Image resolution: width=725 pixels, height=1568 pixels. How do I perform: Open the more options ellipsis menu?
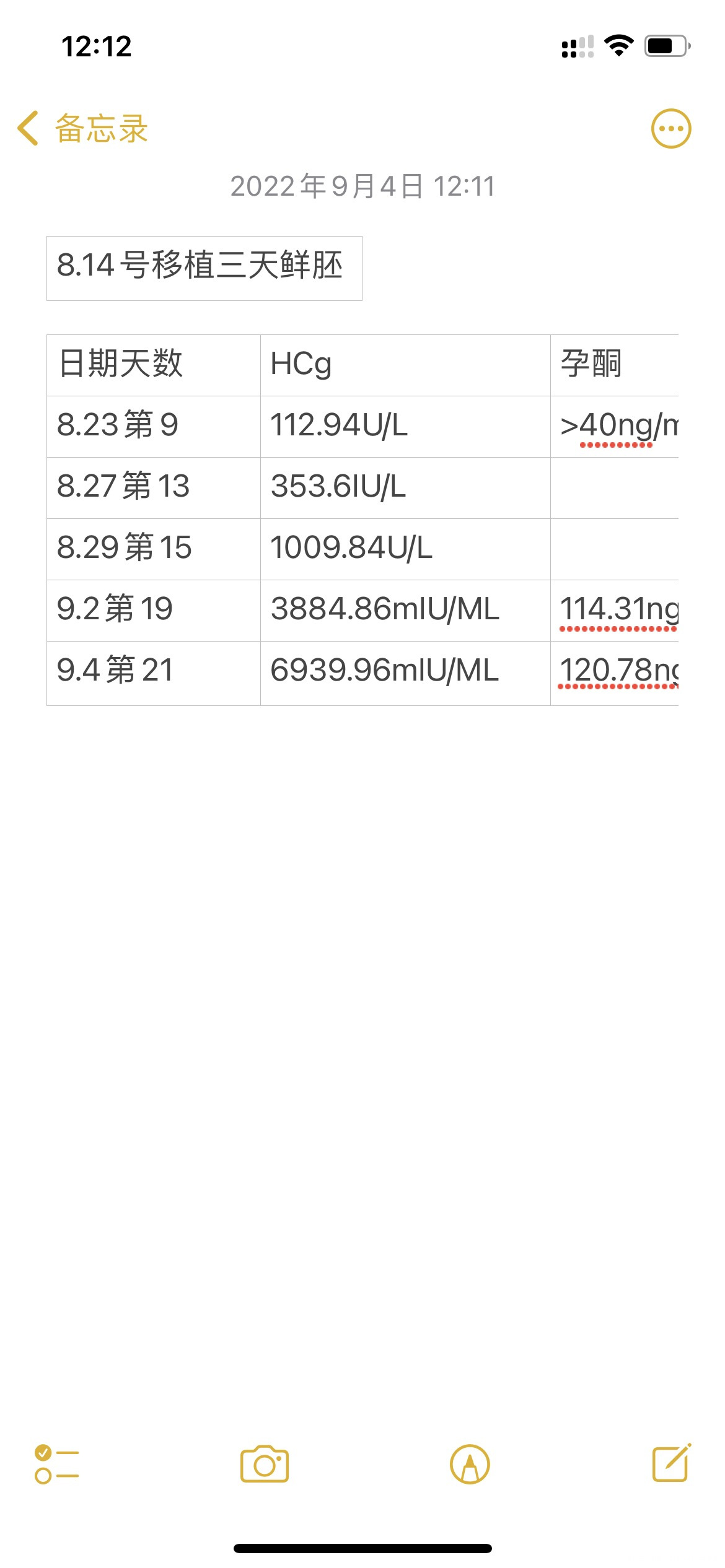tap(670, 129)
